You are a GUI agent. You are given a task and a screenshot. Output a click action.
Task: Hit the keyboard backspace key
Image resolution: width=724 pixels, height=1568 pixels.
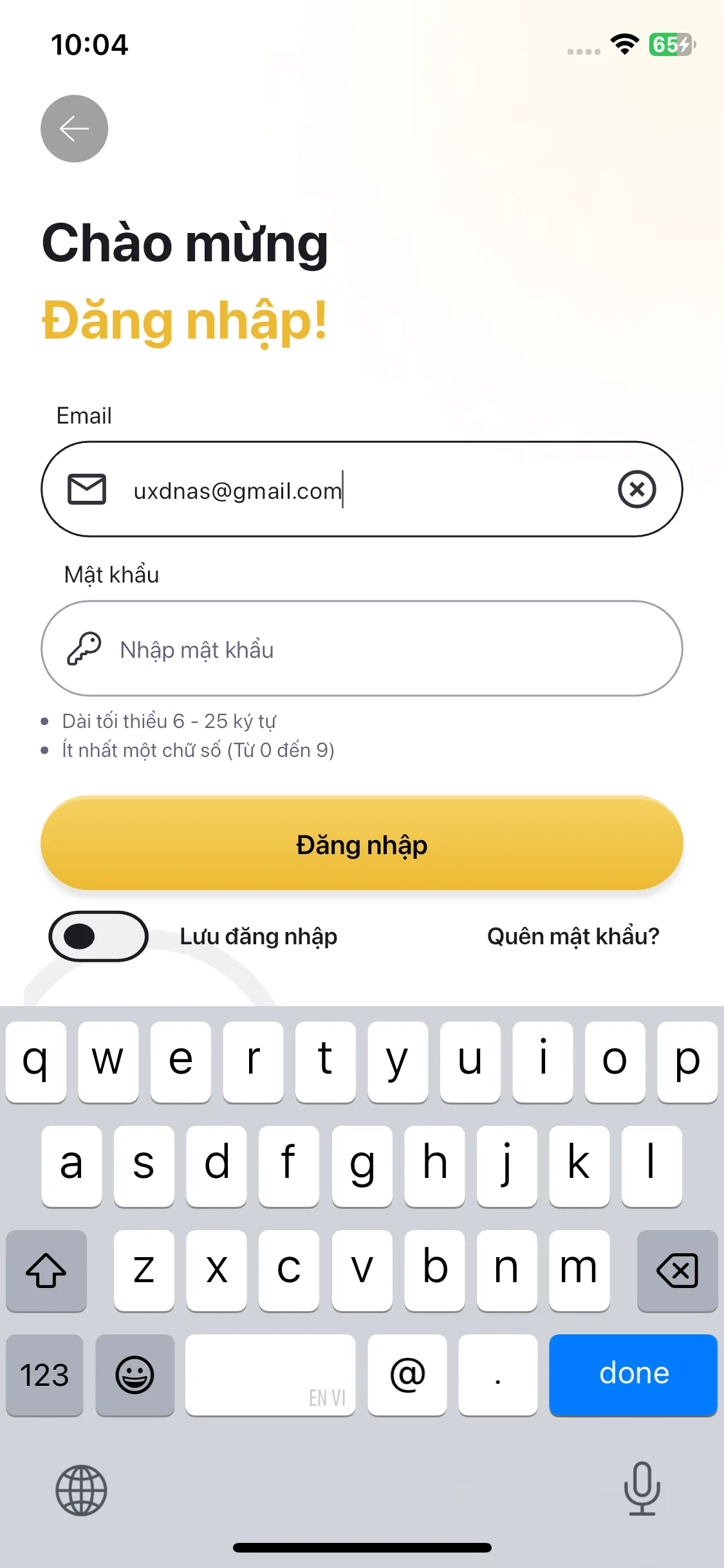677,1270
